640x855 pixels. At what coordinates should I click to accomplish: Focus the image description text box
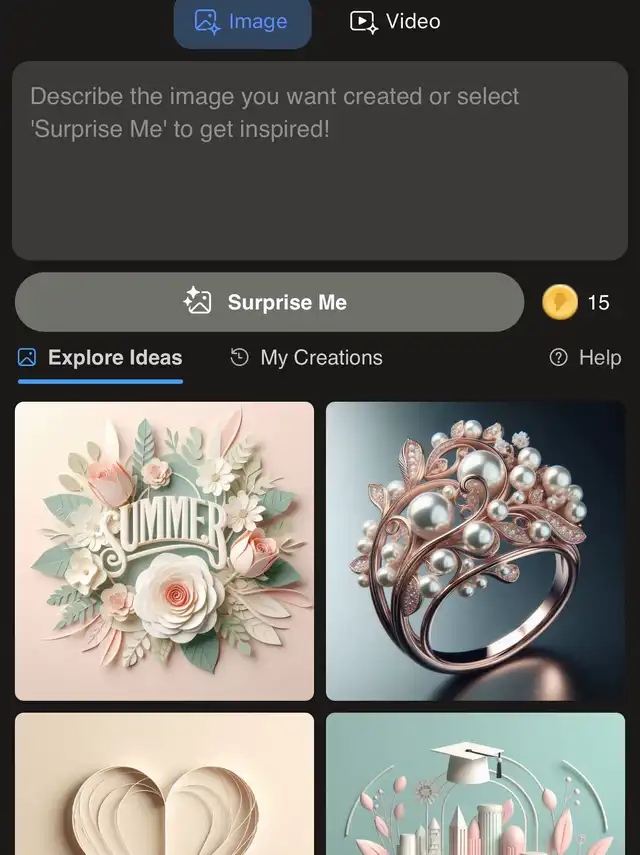(x=319, y=160)
